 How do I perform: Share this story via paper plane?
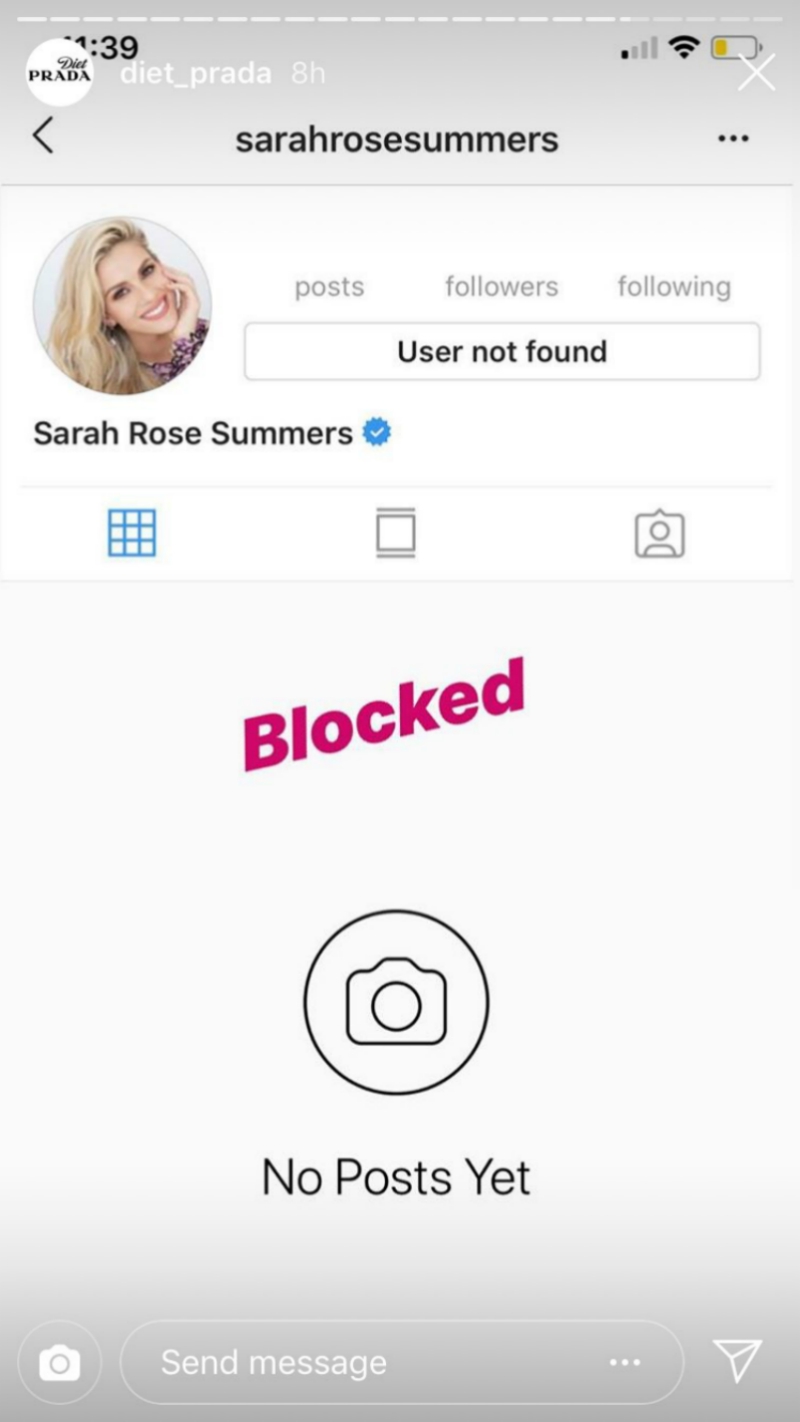coord(738,1361)
